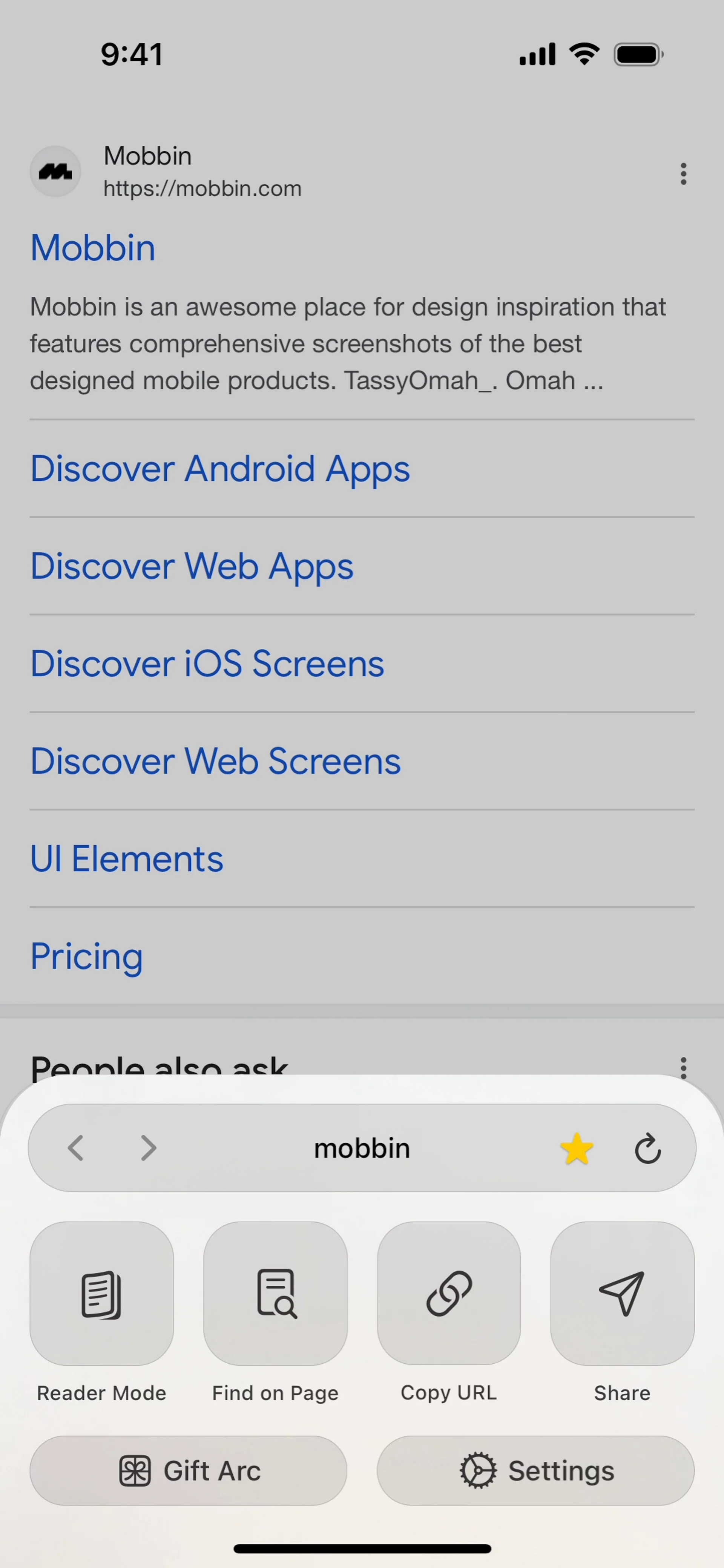Open Discover Web Screens link
Image resolution: width=724 pixels, height=1568 pixels.
[x=216, y=761]
